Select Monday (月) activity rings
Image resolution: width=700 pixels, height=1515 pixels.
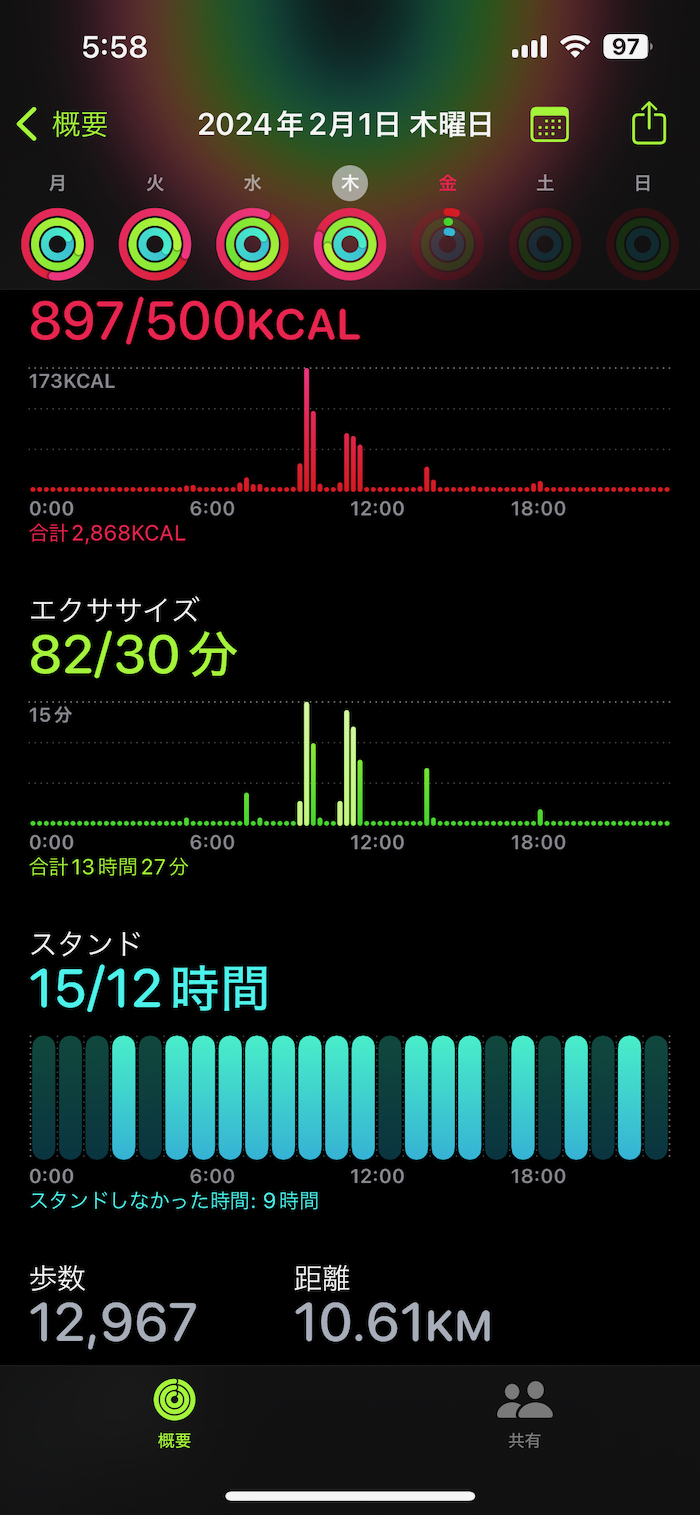(x=58, y=243)
